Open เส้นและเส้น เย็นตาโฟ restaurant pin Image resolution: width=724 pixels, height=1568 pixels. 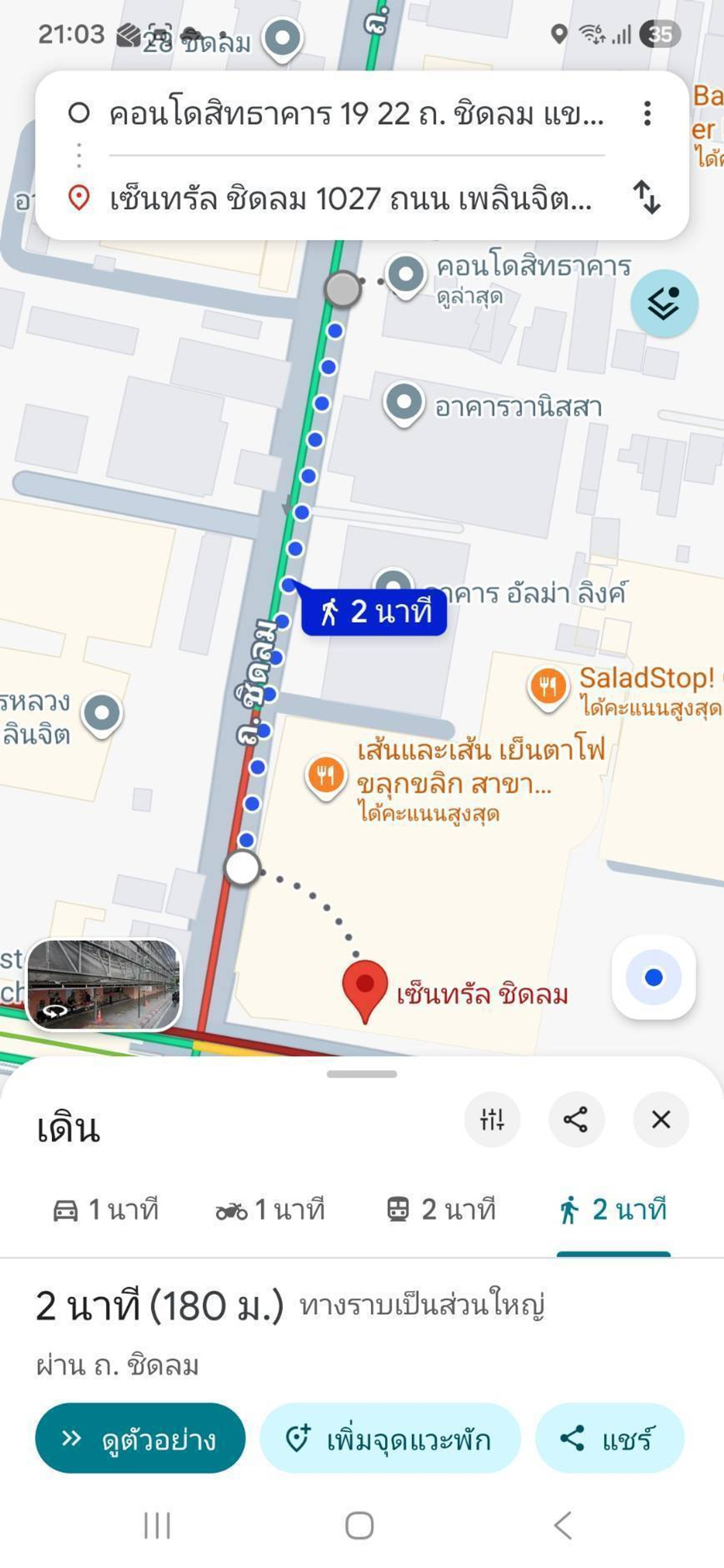[x=326, y=775]
